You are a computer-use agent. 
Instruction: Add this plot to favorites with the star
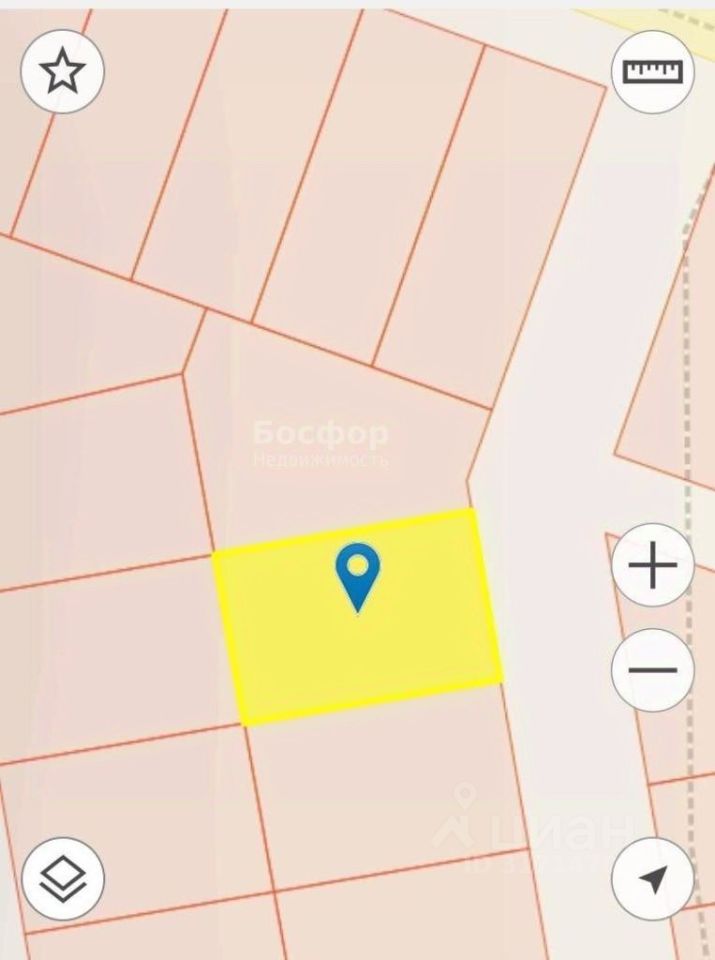63,71
